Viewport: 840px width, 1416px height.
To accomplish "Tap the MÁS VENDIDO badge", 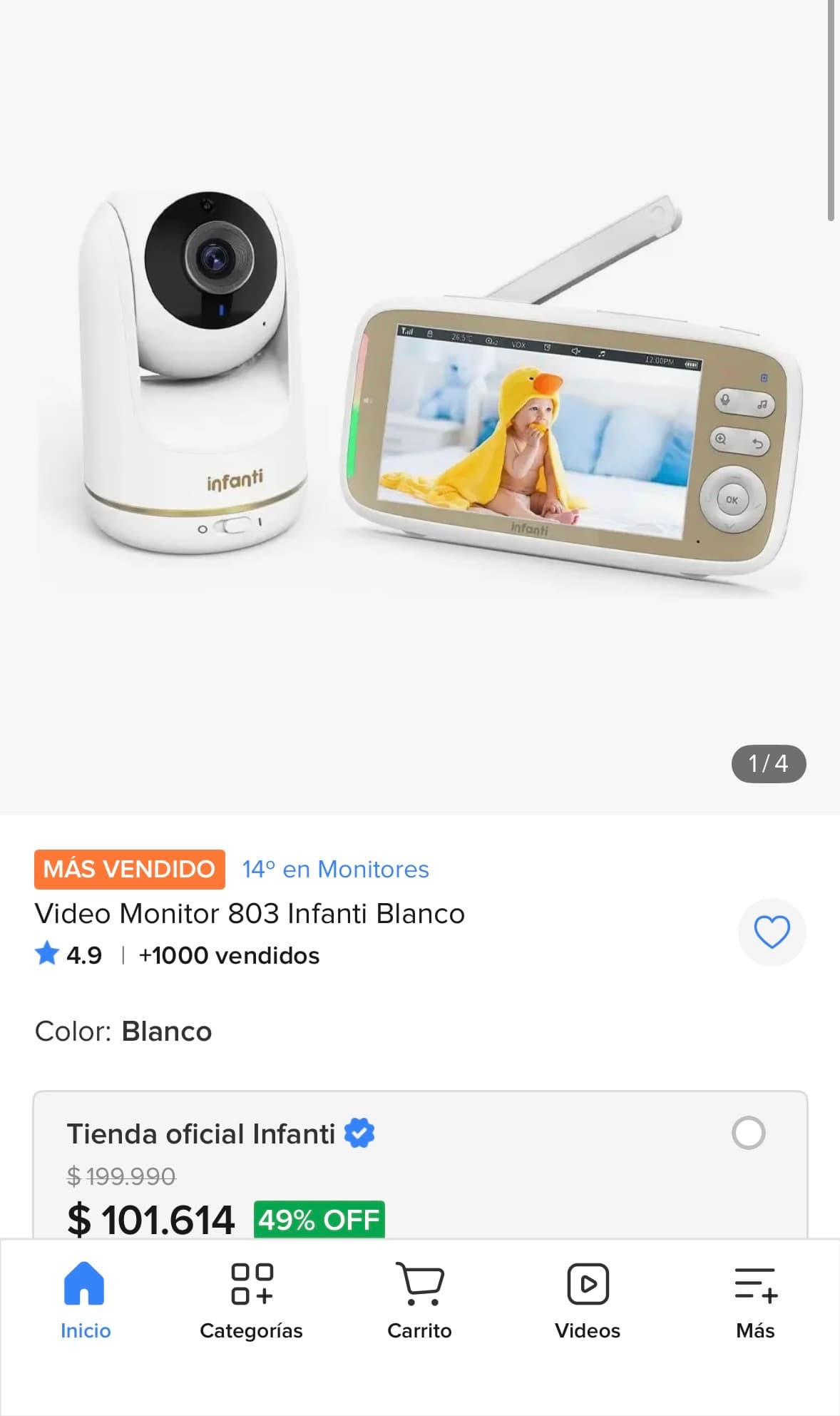I will [129, 869].
